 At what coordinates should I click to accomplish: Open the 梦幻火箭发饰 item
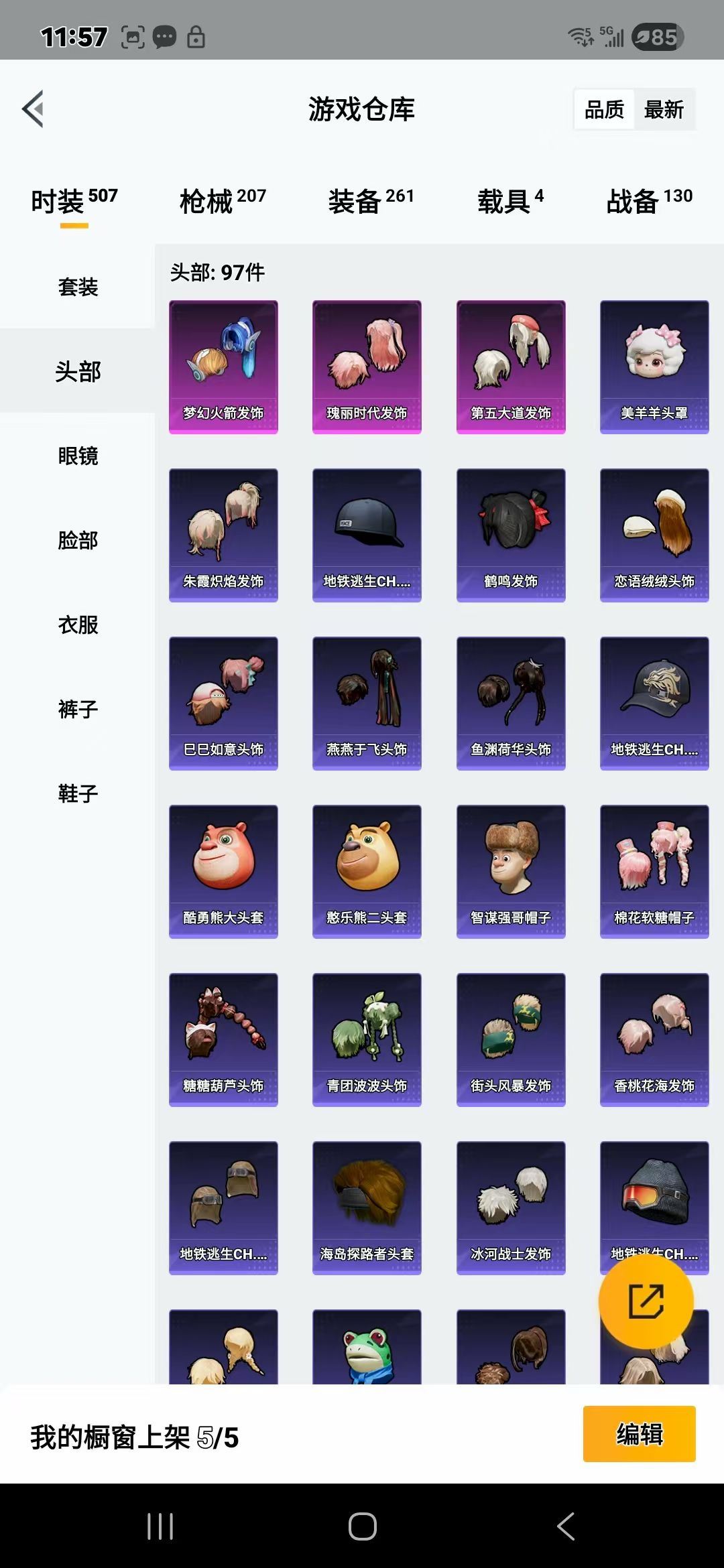point(223,367)
